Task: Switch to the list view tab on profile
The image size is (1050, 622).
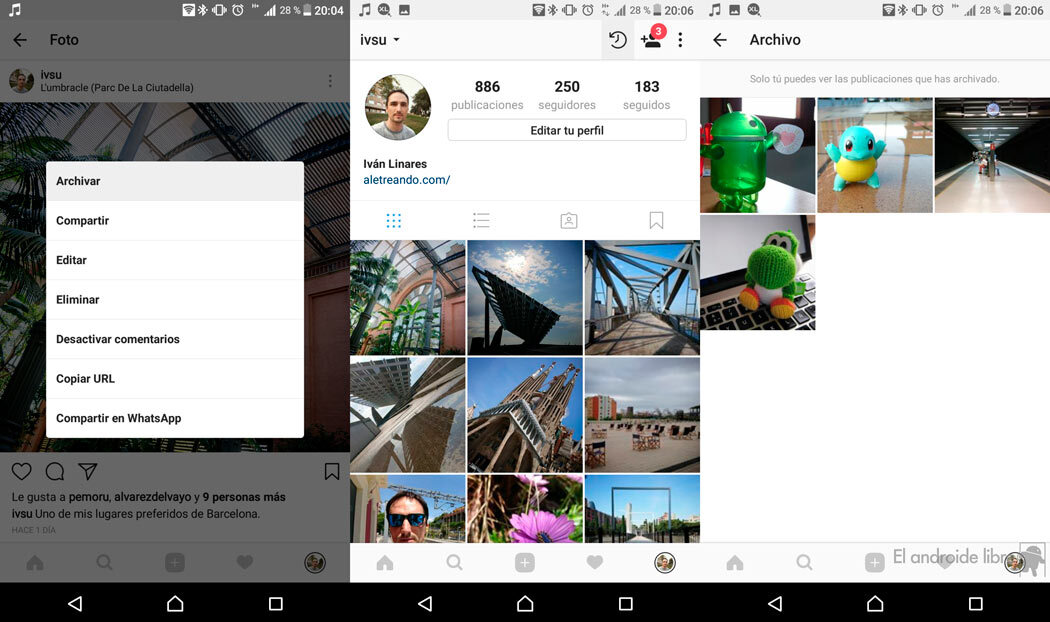Action: [x=481, y=220]
